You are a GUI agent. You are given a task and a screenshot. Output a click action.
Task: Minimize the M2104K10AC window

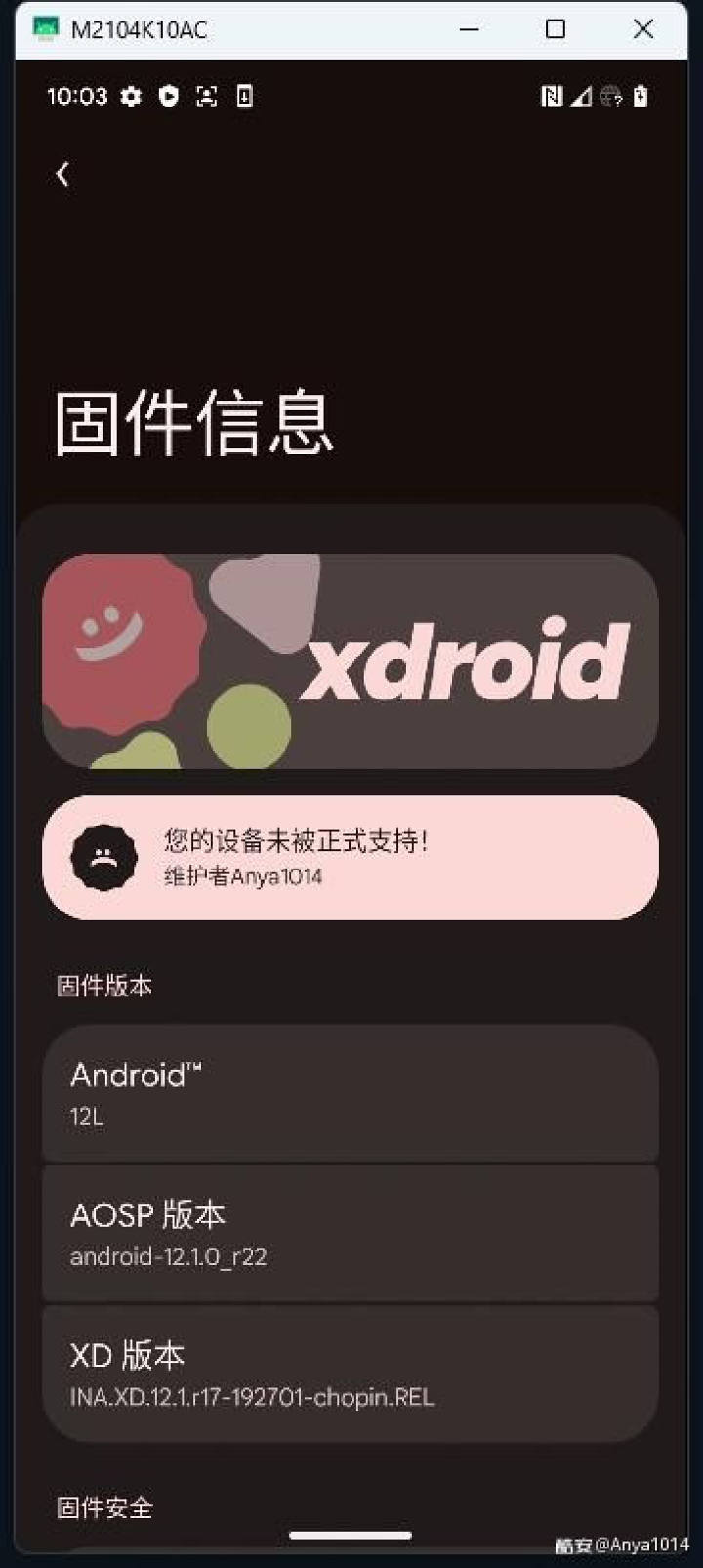[470, 29]
